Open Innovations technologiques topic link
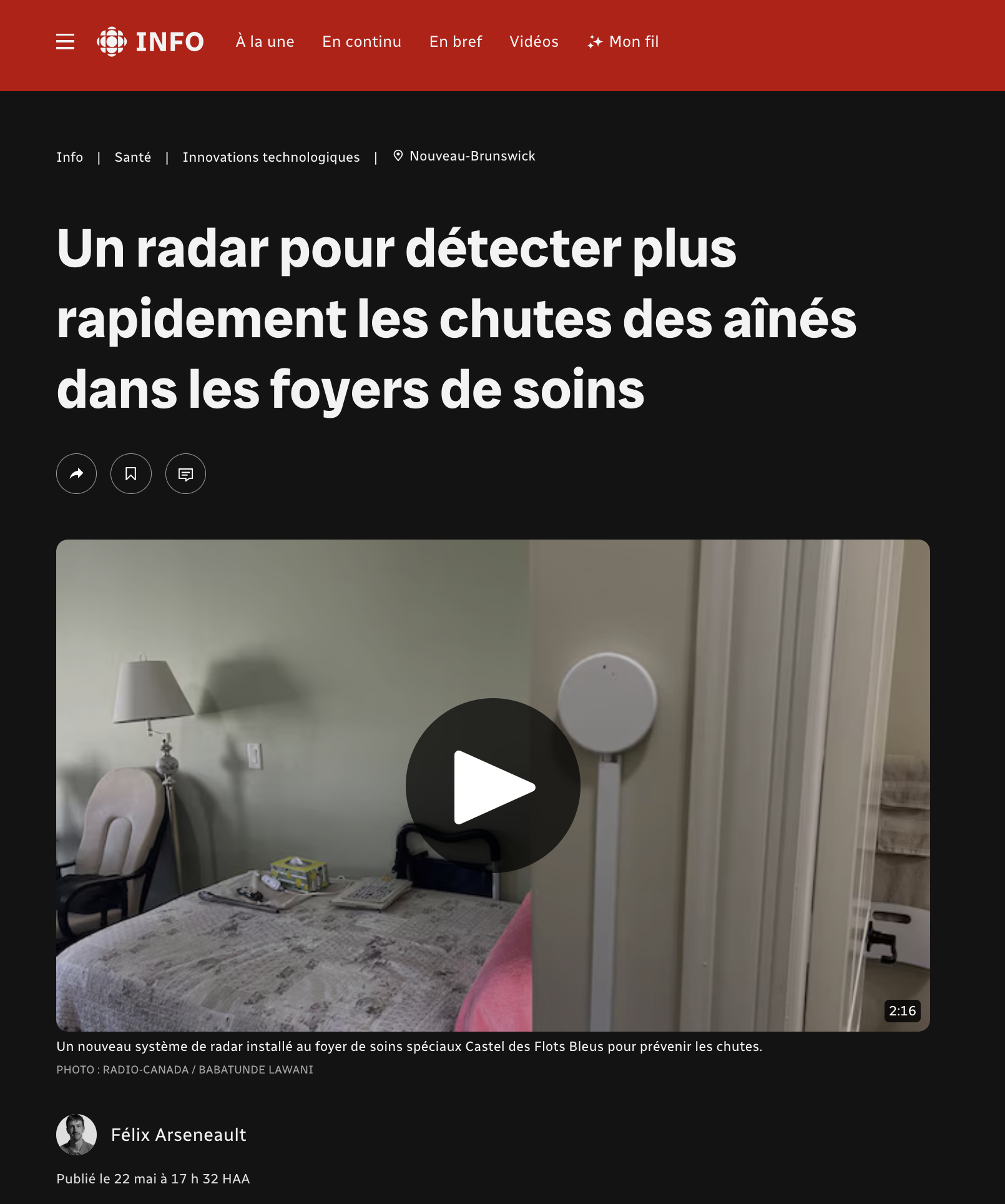 (271, 157)
